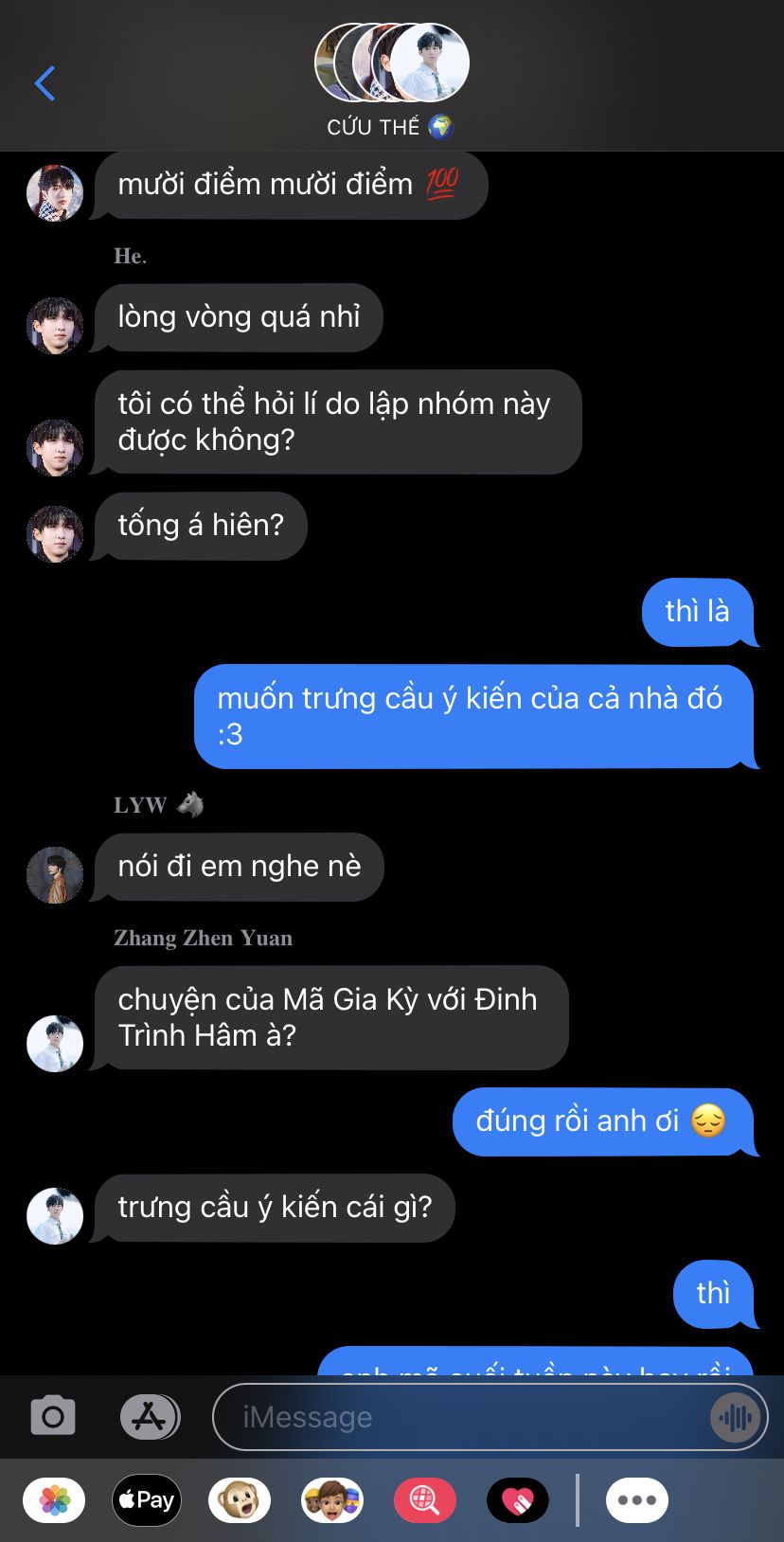
Task: Open Memoji stickers
Action: [332, 1500]
